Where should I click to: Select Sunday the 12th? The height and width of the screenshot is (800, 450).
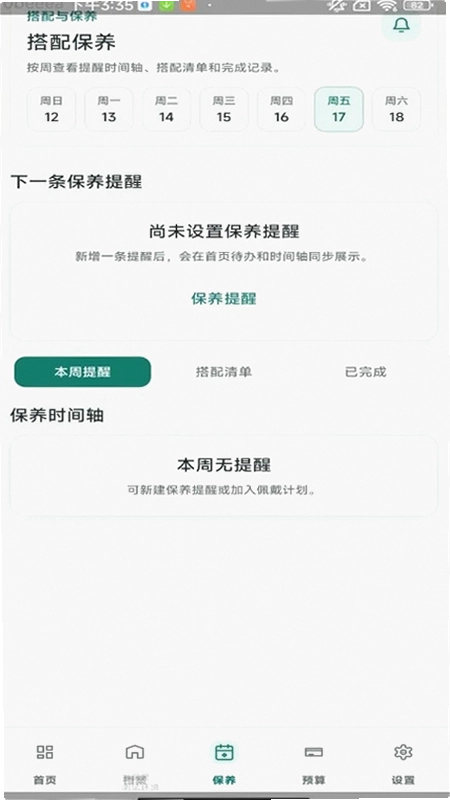[51, 109]
